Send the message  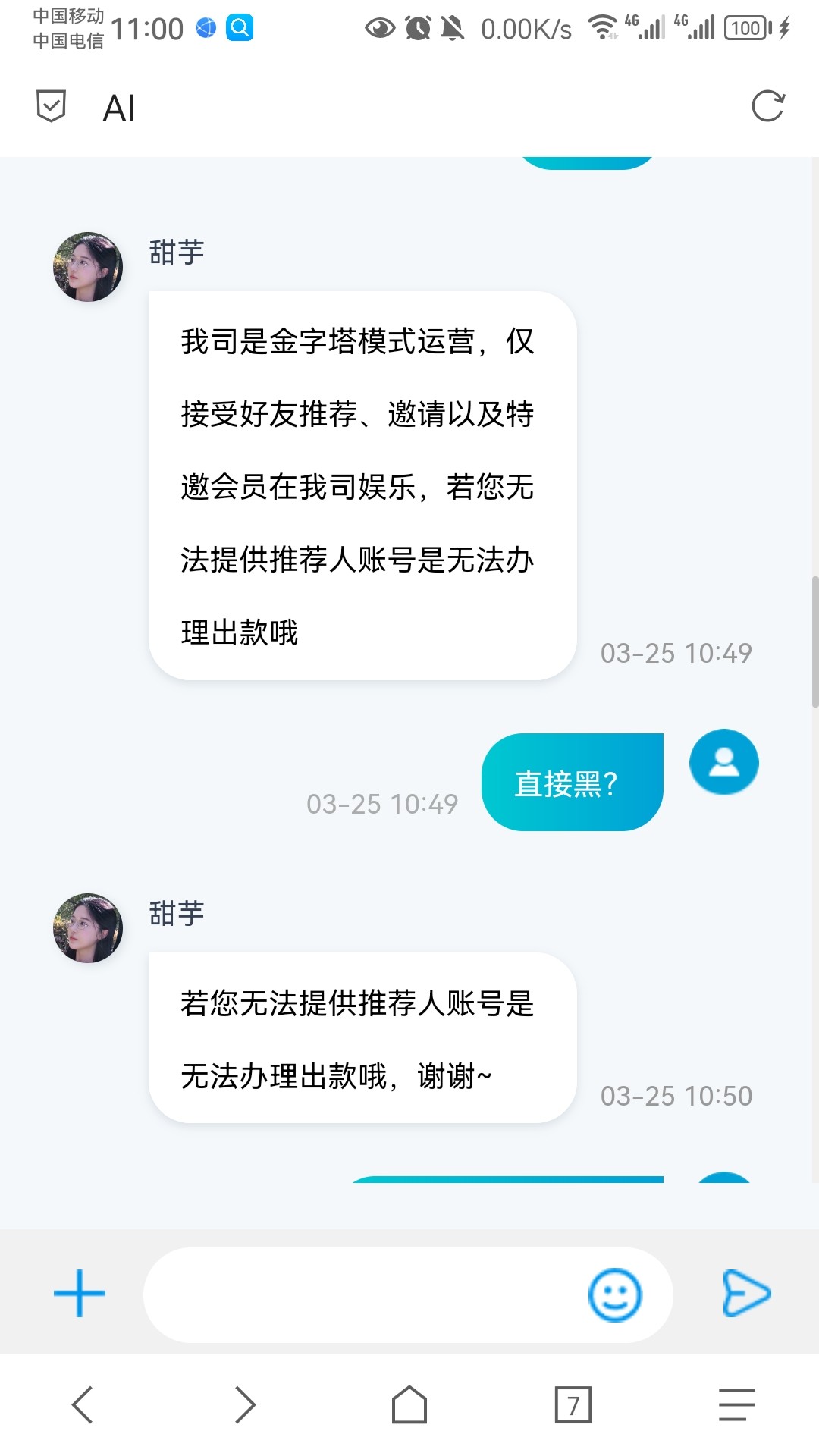746,1293
